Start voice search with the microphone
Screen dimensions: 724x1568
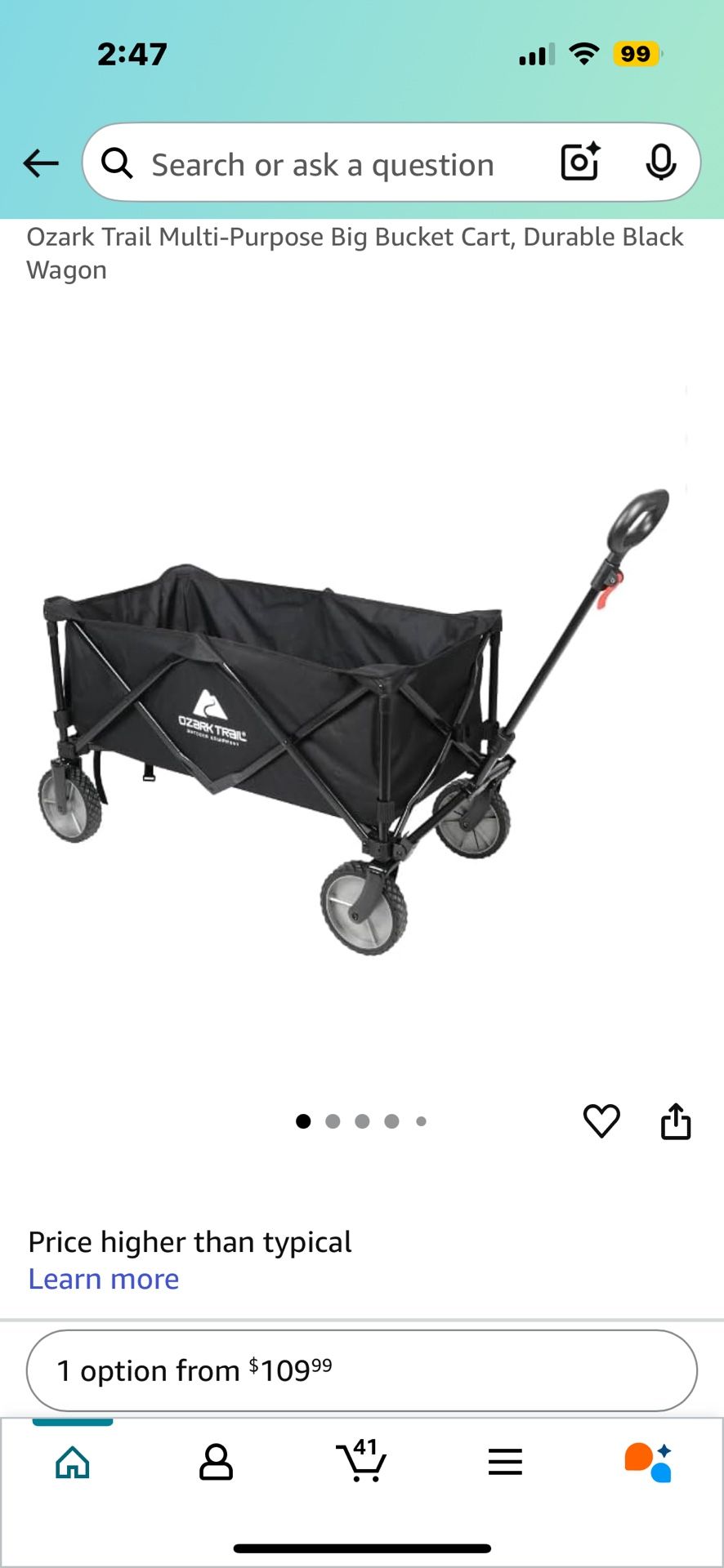click(x=660, y=162)
